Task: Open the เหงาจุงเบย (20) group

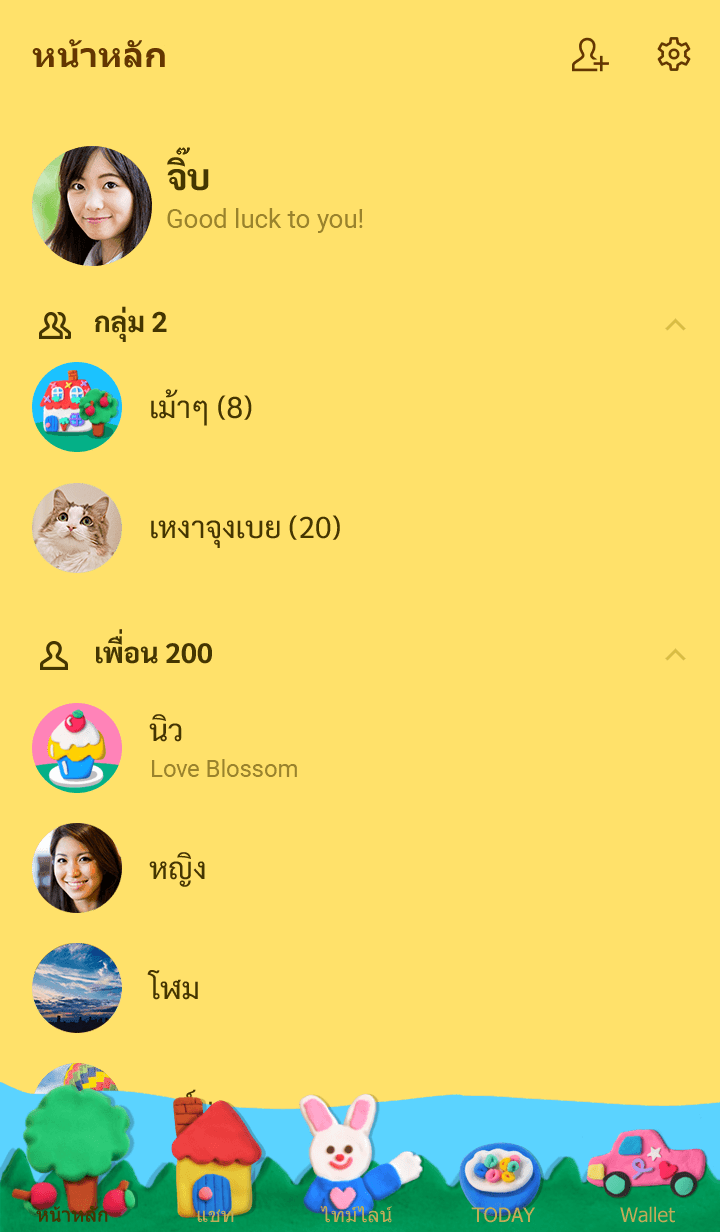Action: 245,528
